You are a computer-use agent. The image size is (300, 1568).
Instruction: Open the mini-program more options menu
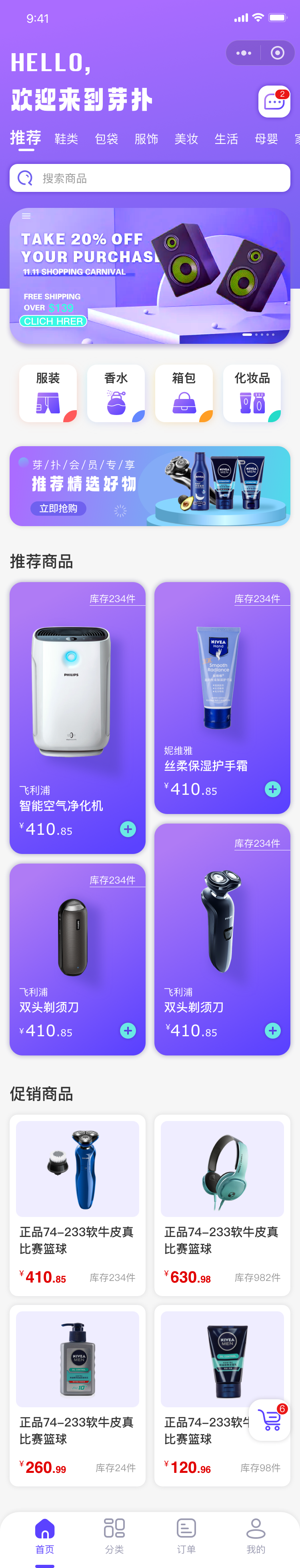click(244, 53)
